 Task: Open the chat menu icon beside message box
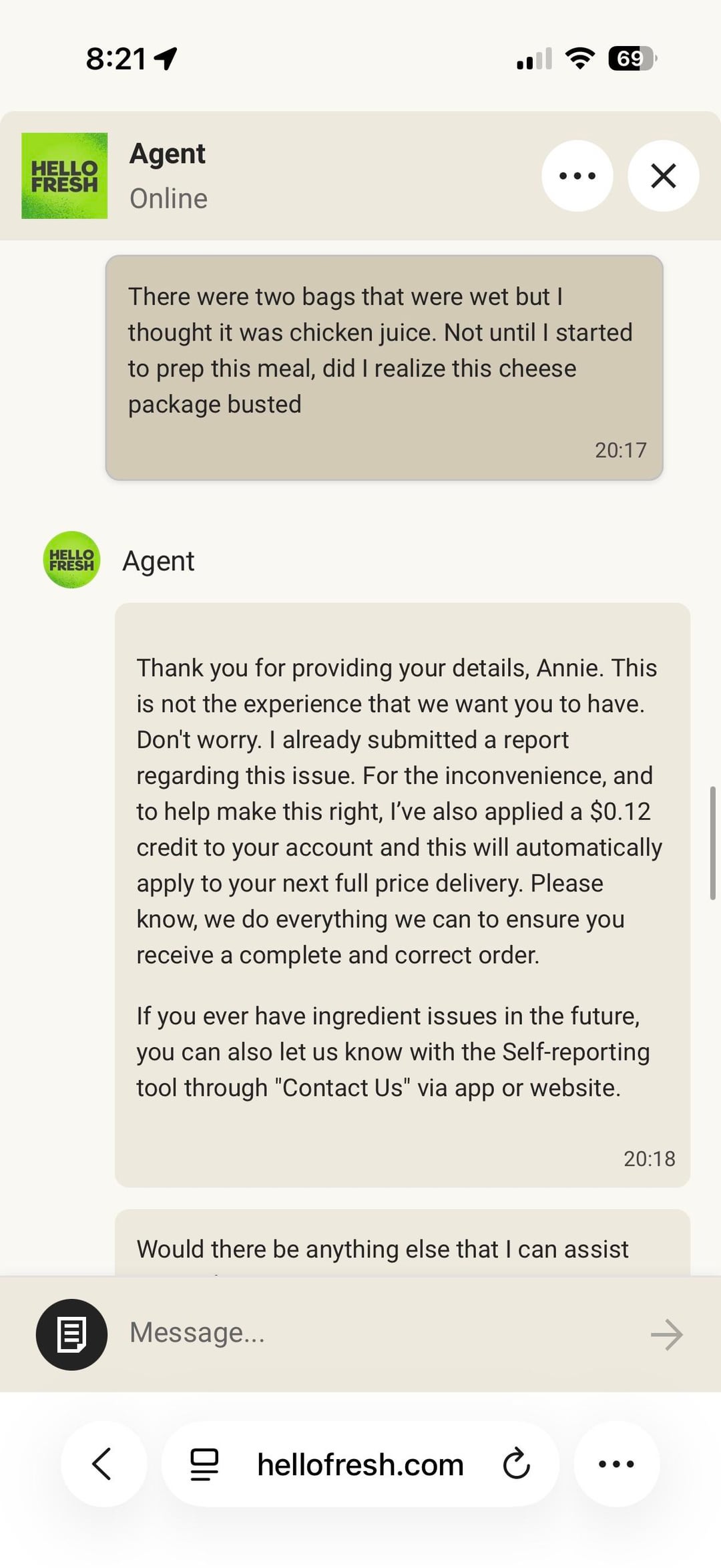[x=71, y=1334]
